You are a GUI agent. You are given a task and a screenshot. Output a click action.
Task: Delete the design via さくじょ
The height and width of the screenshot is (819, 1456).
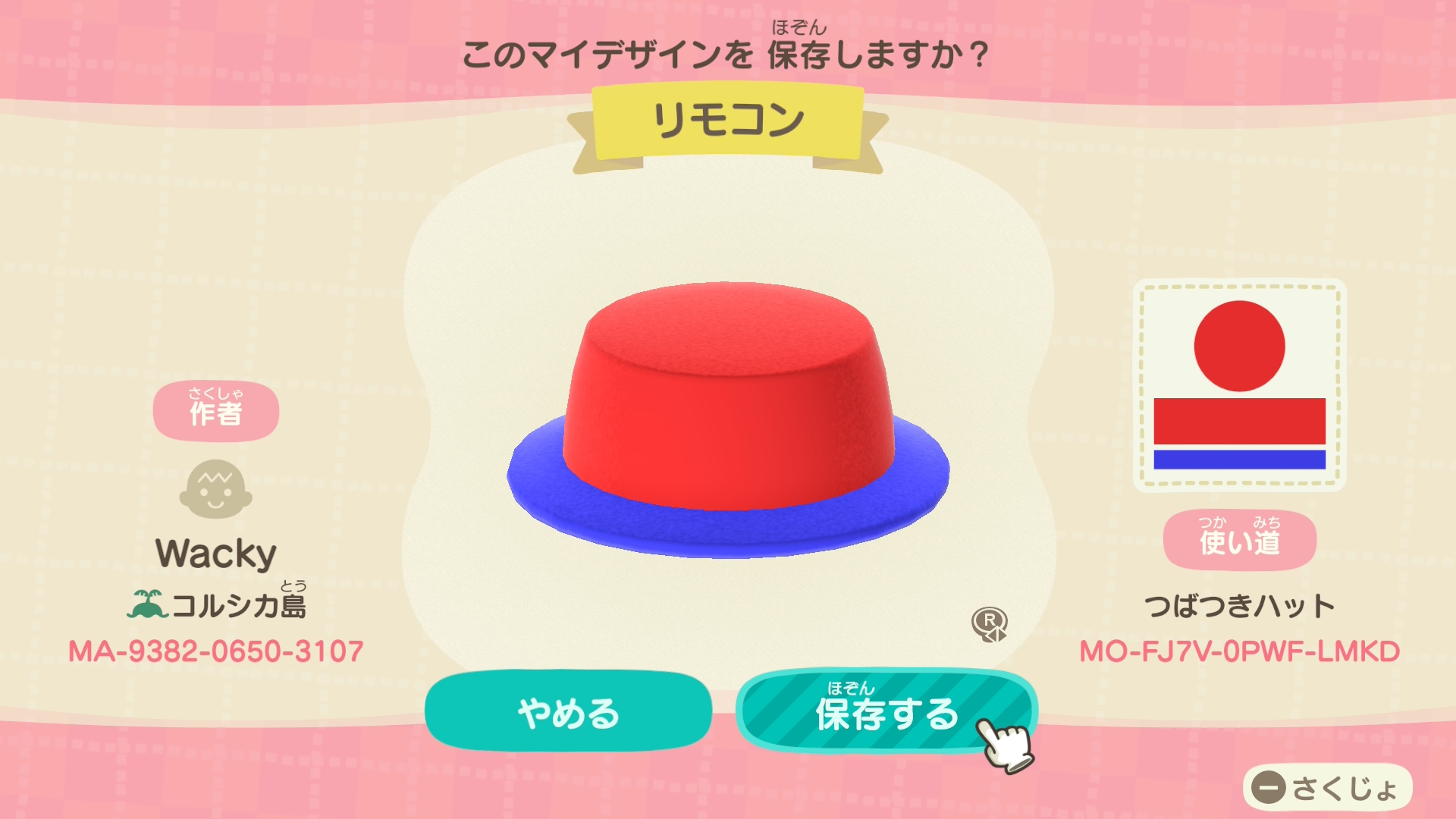click(x=1327, y=788)
